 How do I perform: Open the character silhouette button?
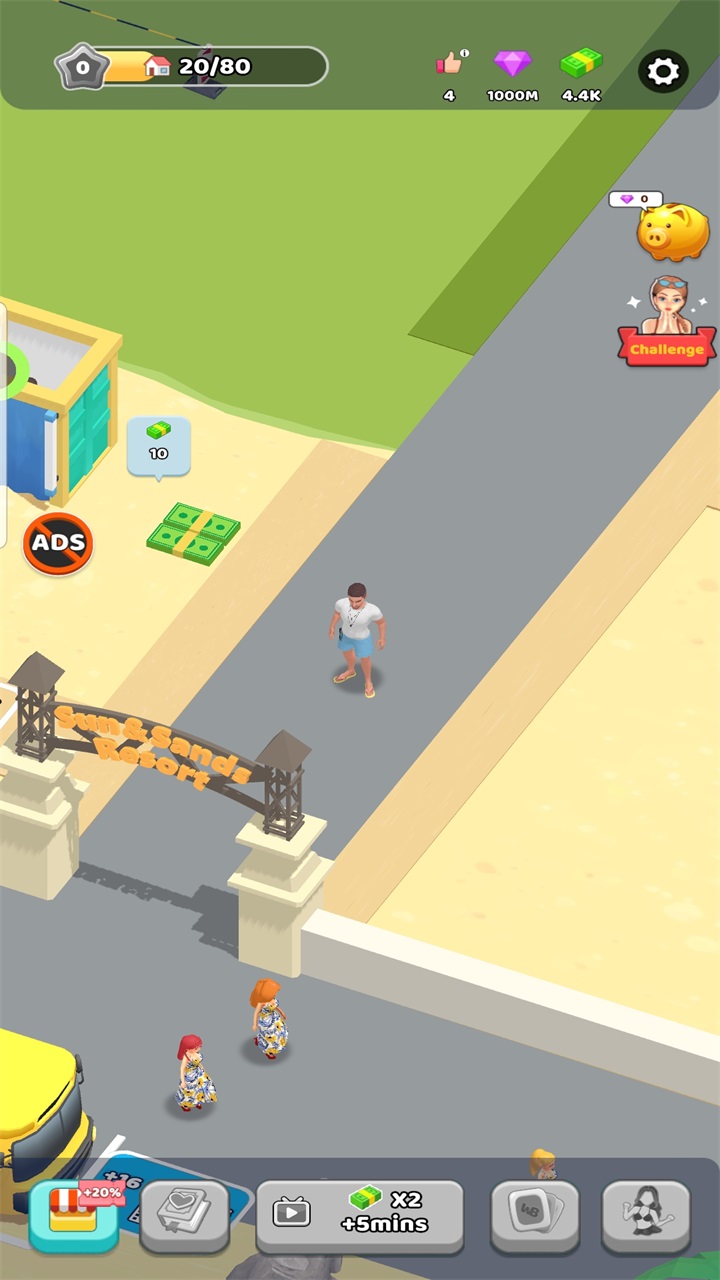coord(646,1216)
